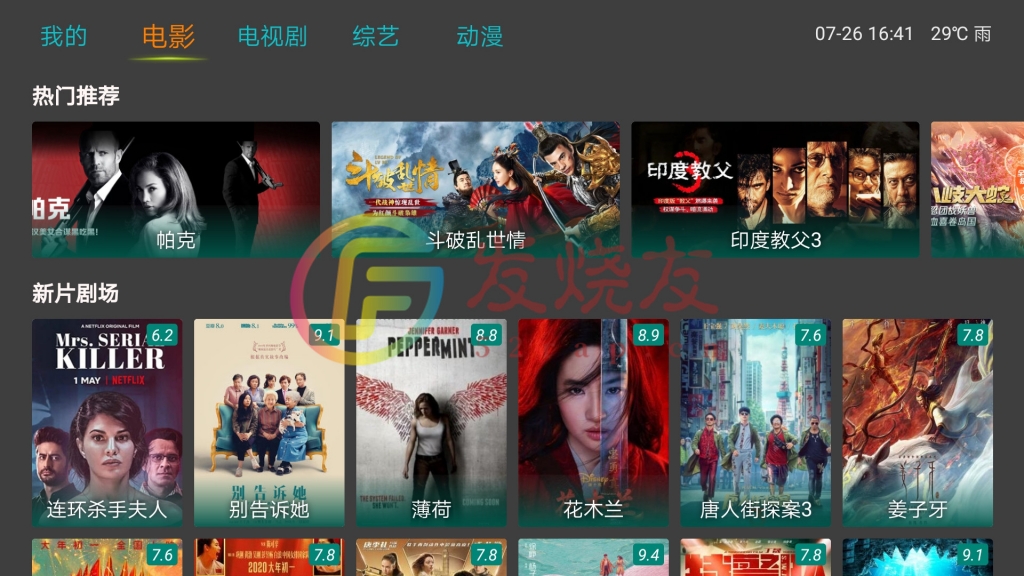Open the movie 连环杀手夫人

click(x=107, y=423)
